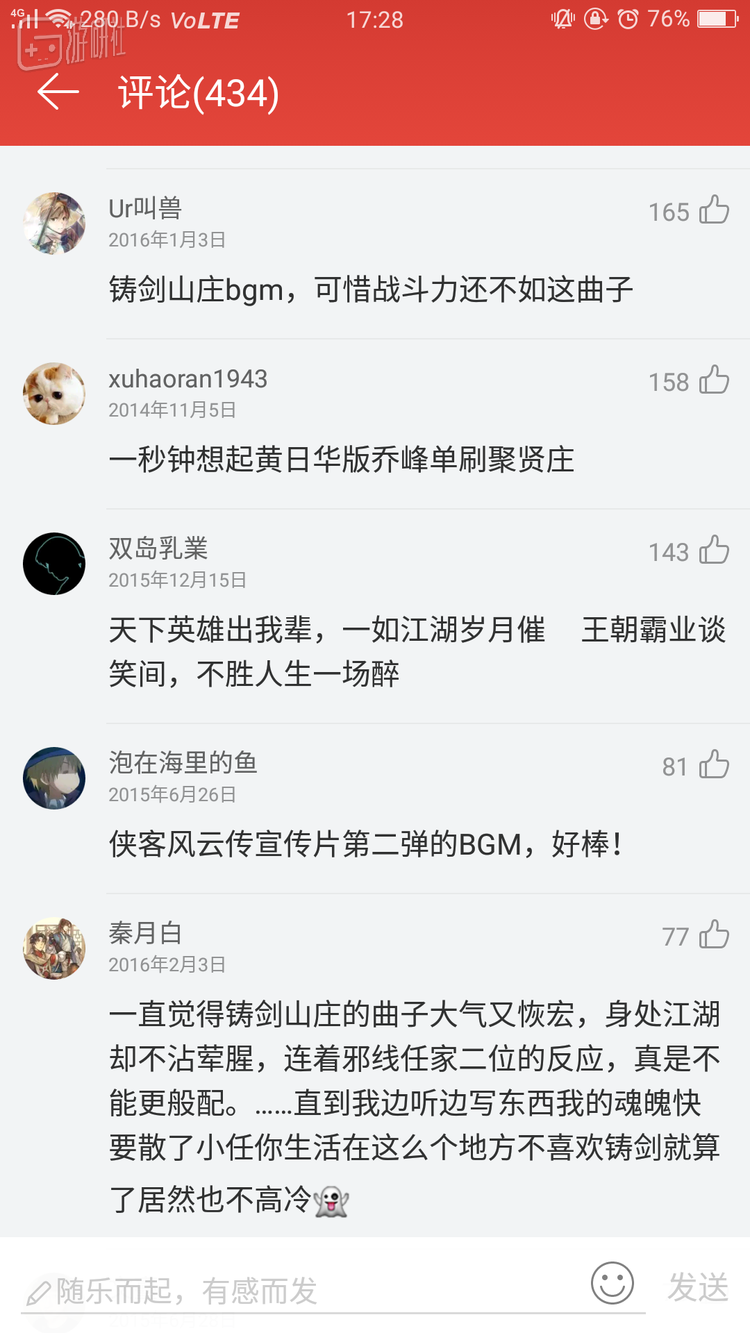Open Ur叫兽's profile avatar
This screenshot has width=750, height=1333.
54,223
